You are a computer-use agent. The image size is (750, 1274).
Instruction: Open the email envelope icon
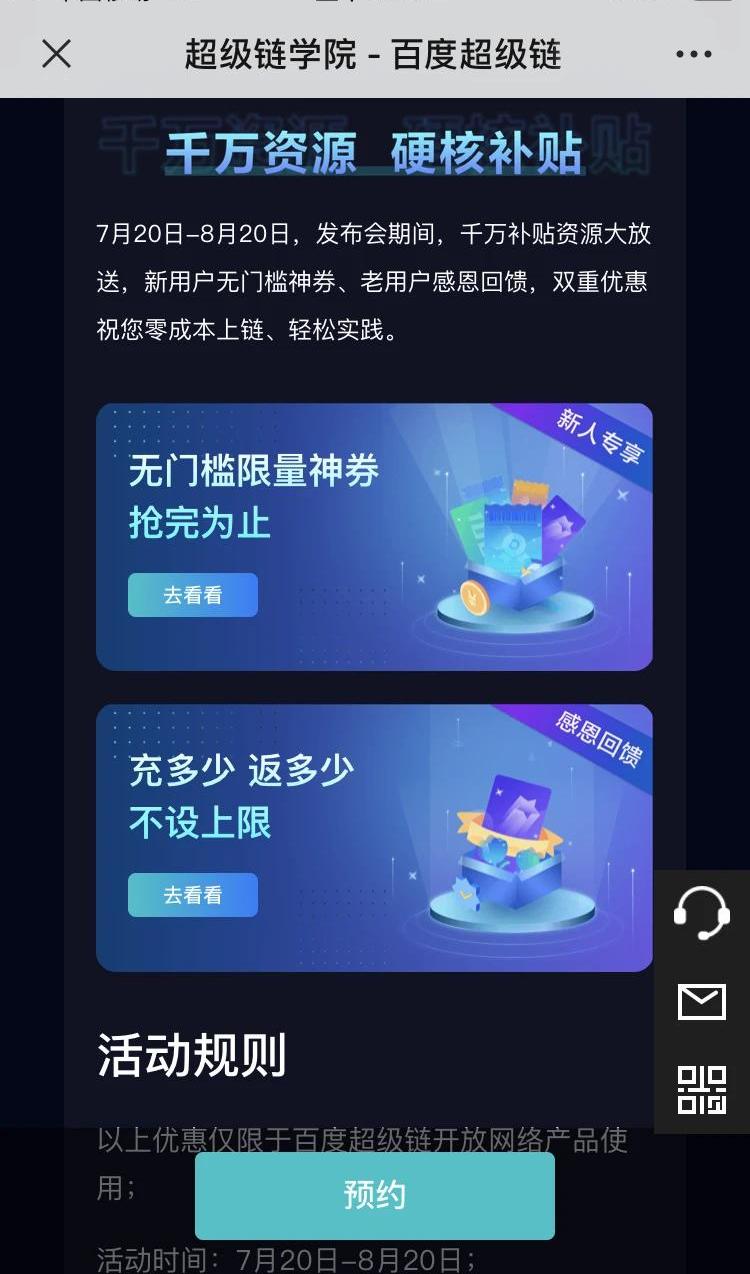(702, 1002)
